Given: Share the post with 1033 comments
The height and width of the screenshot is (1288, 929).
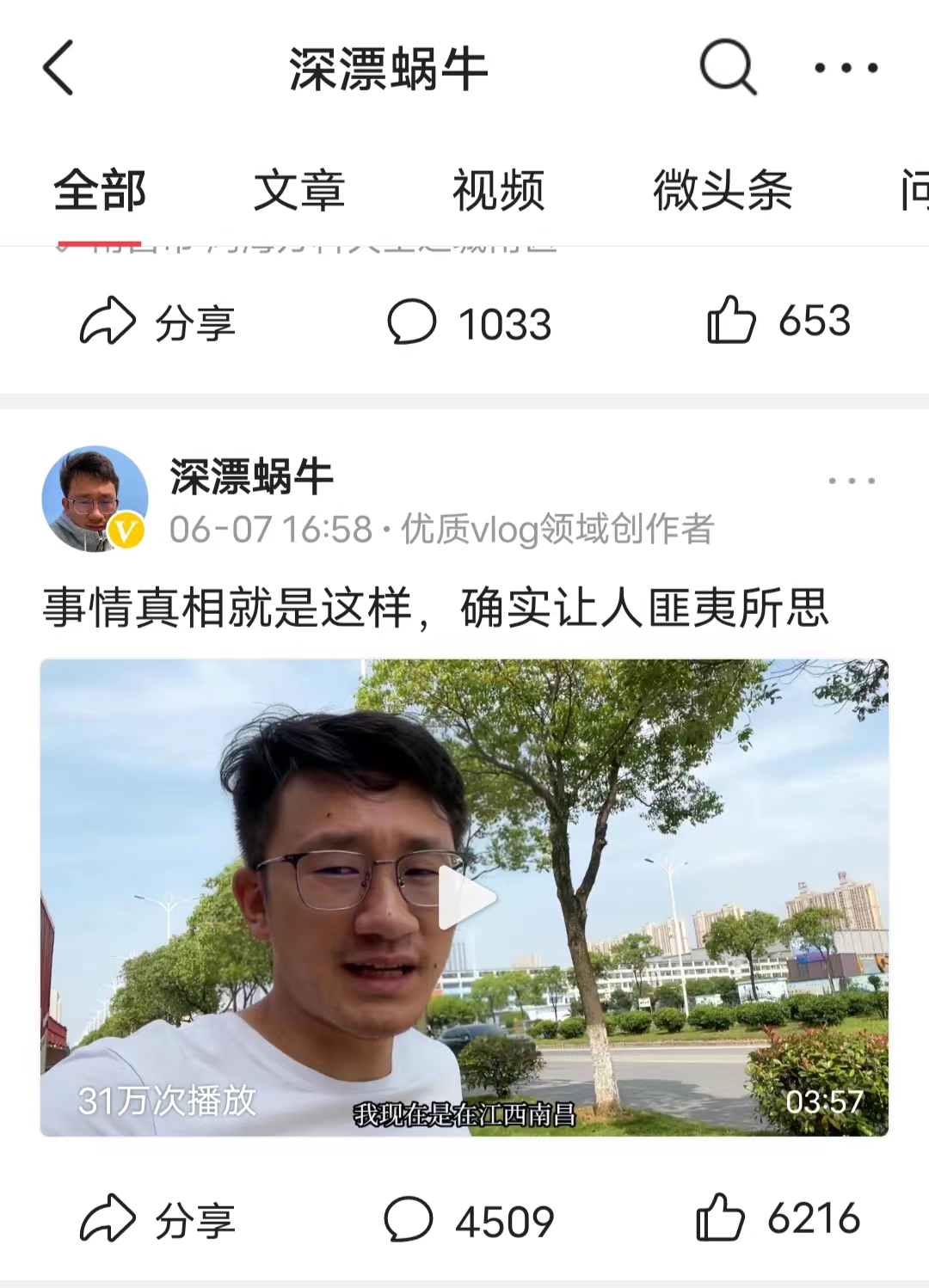Looking at the screenshot, I should (157, 322).
